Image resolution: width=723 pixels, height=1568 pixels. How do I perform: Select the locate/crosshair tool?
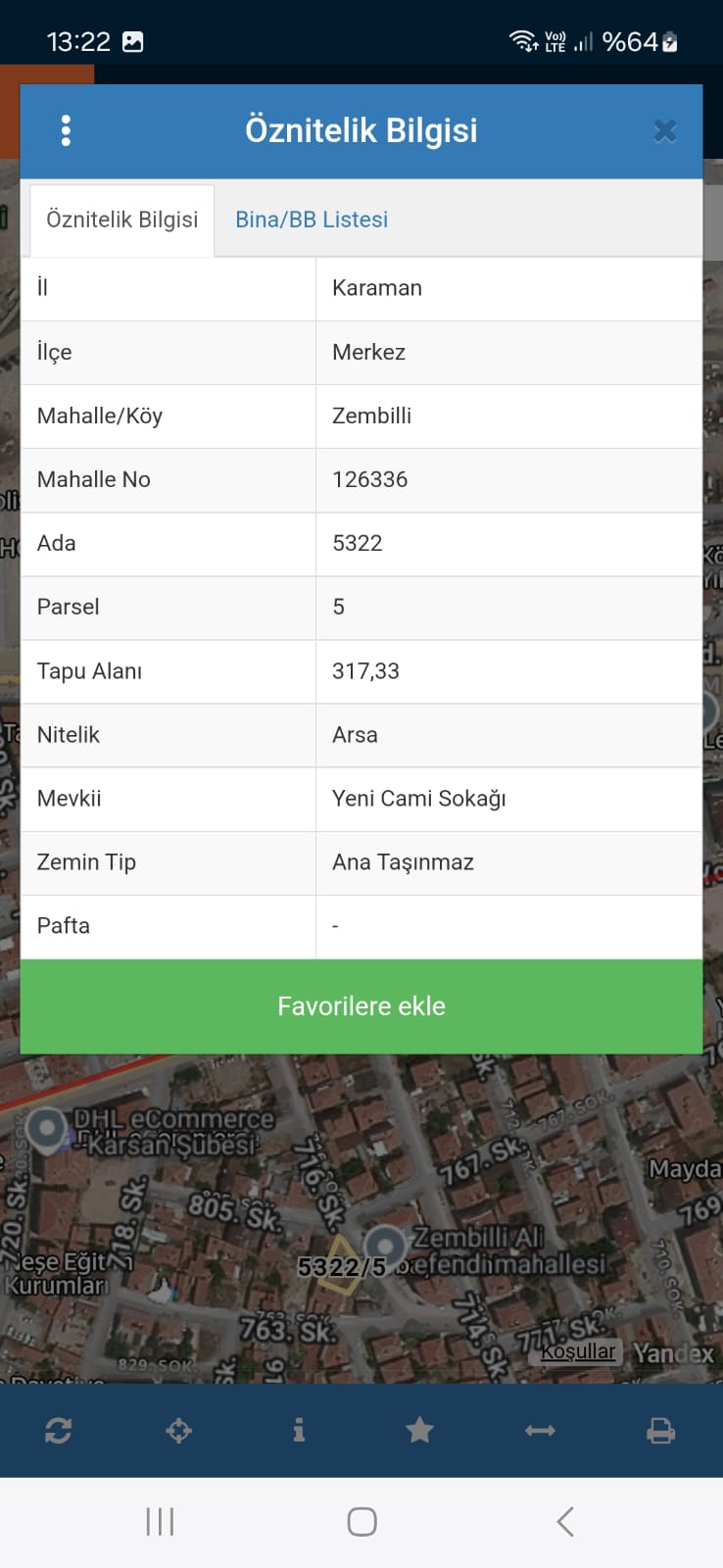(x=178, y=1430)
